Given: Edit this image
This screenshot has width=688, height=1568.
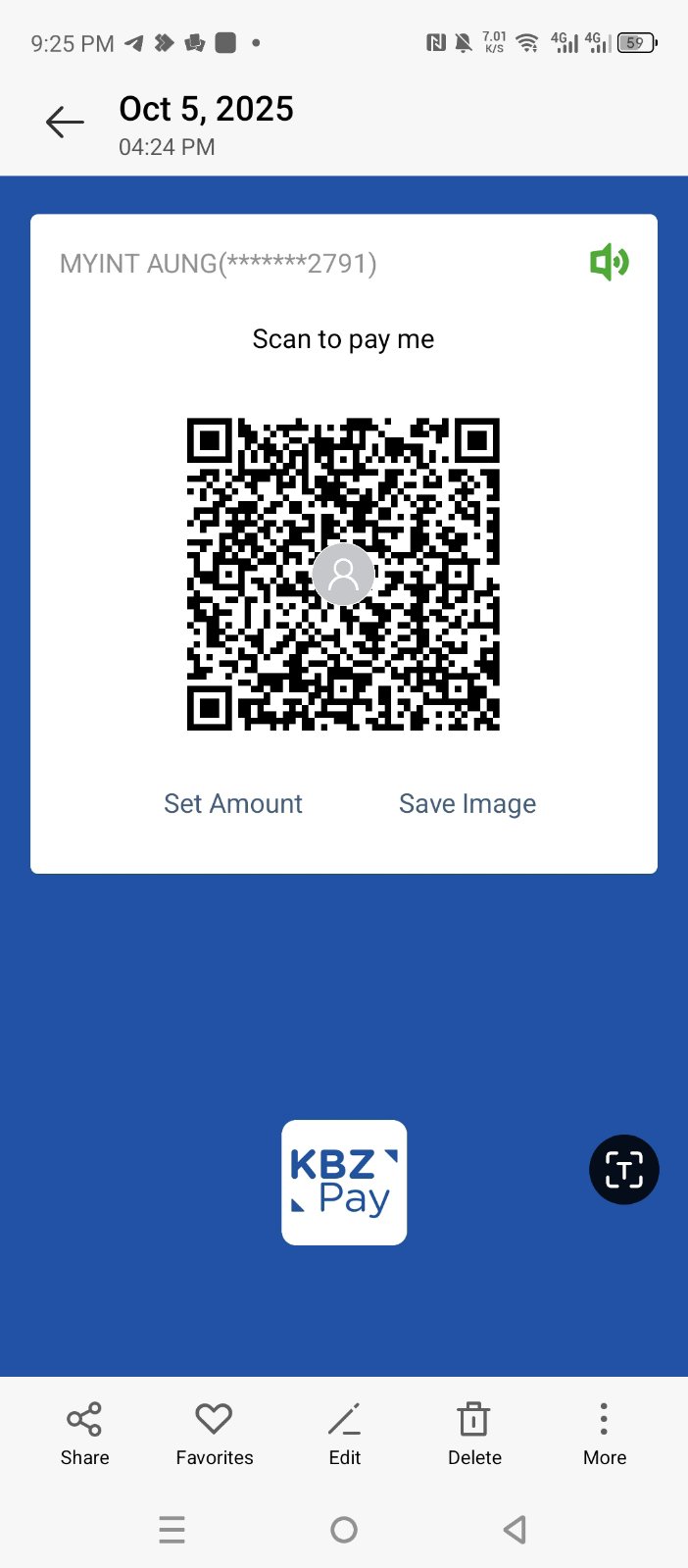Looking at the screenshot, I should click(345, 1434).
